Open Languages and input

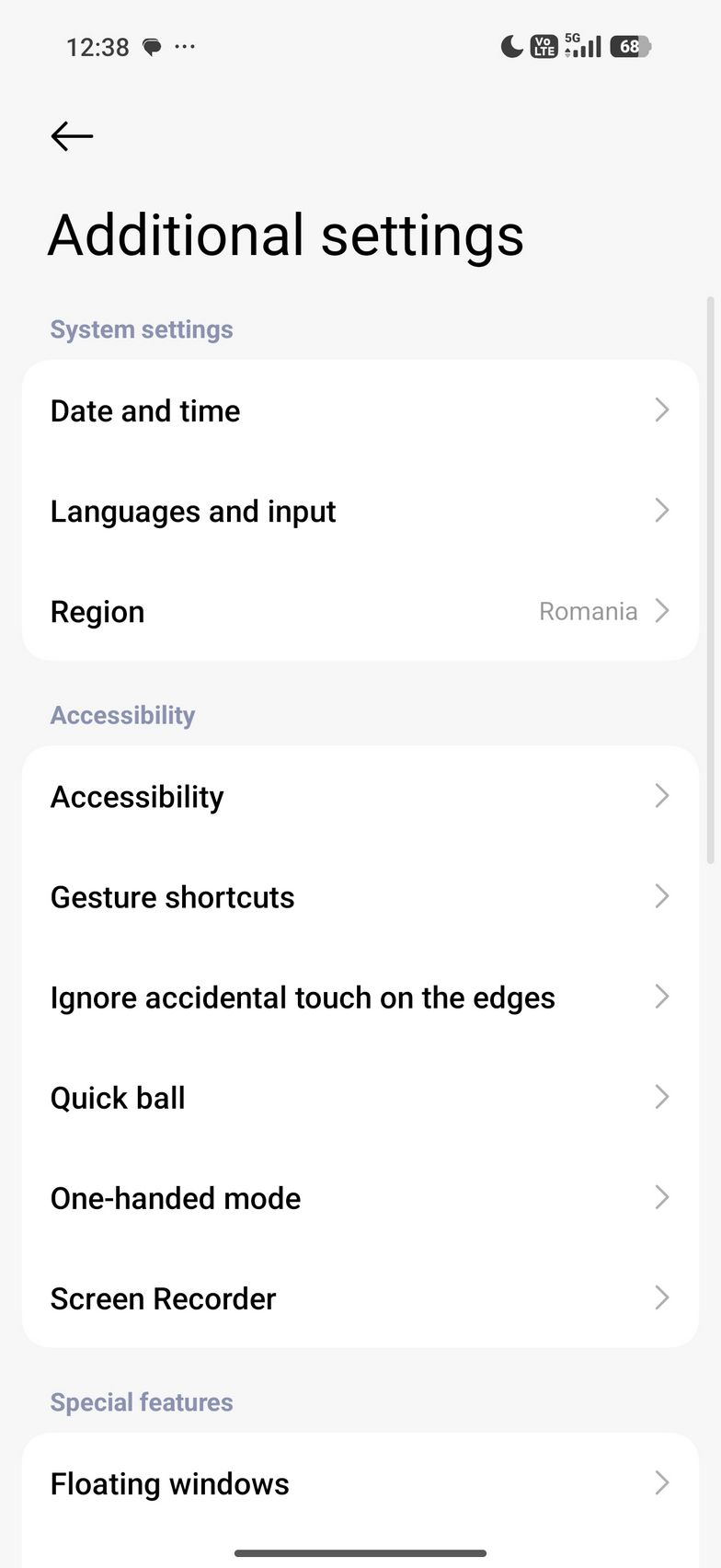click(x=359, y=511)
